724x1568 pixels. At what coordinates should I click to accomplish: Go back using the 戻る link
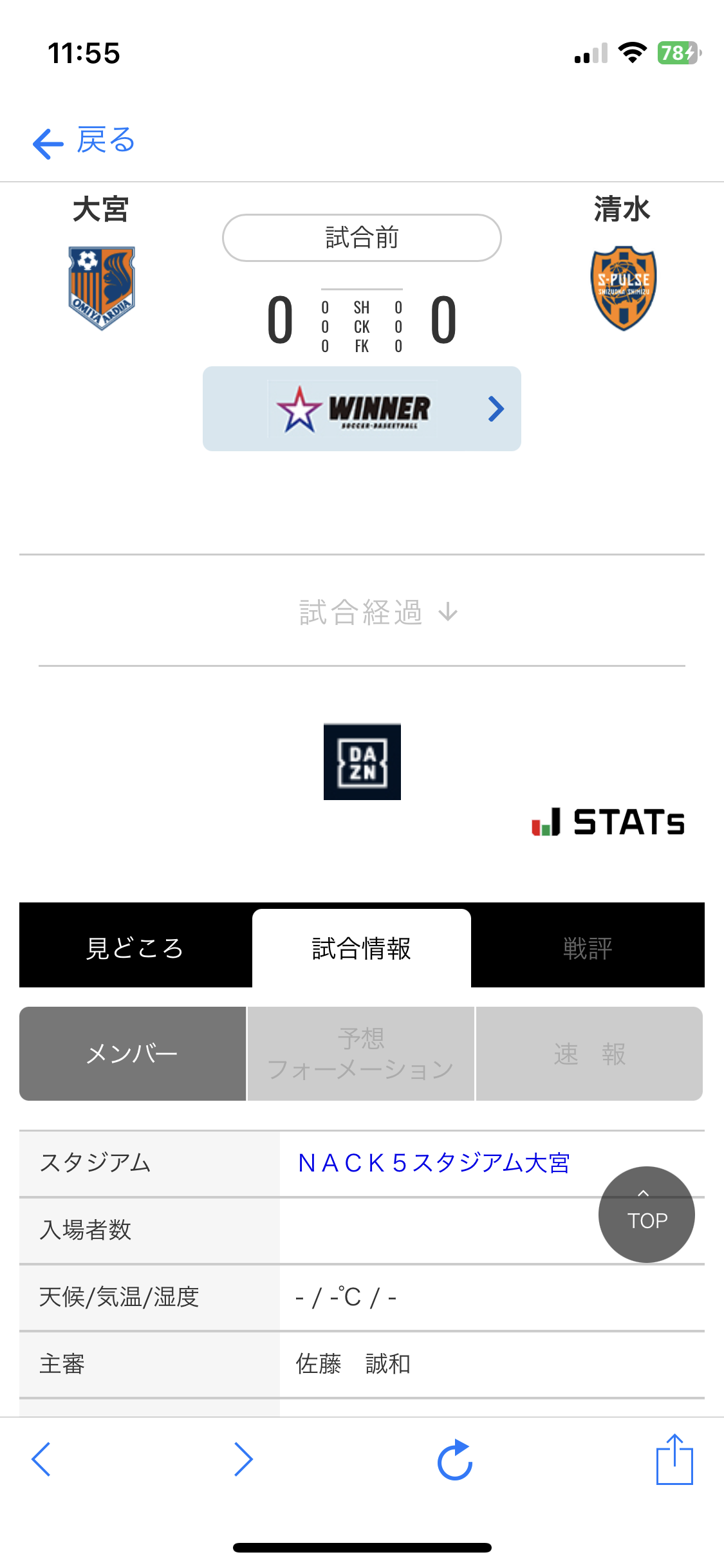click(x=84, y=141)
